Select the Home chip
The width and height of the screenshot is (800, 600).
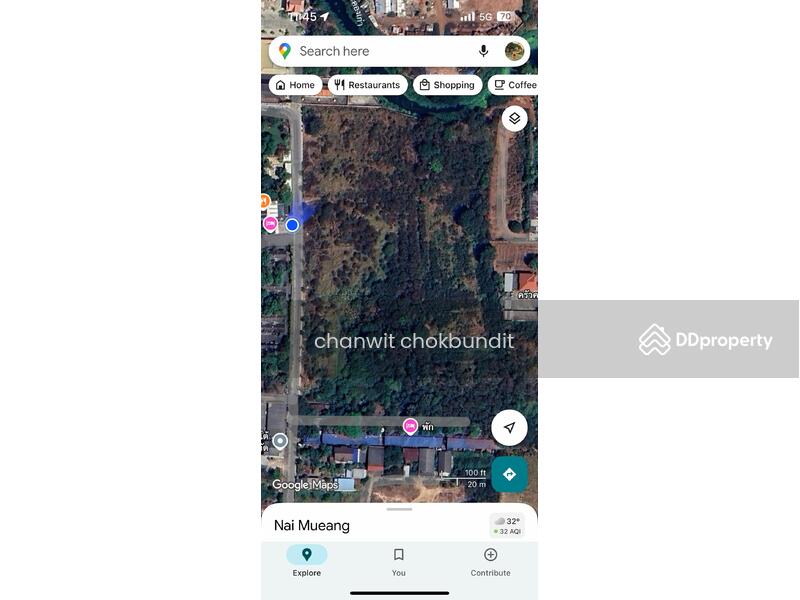click(295, 85)
